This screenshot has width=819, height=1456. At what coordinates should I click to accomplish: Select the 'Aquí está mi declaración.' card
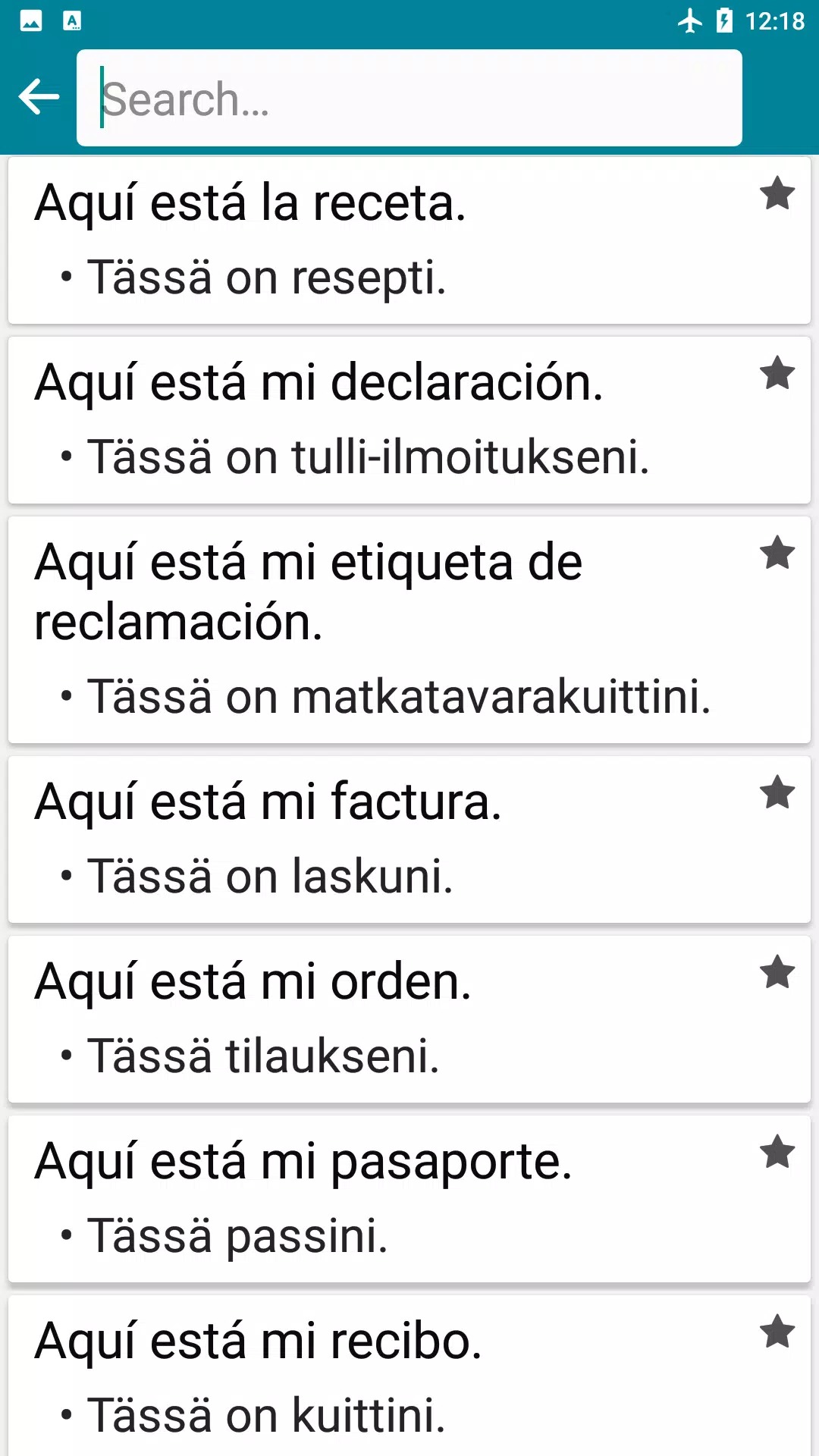(379, 420)
